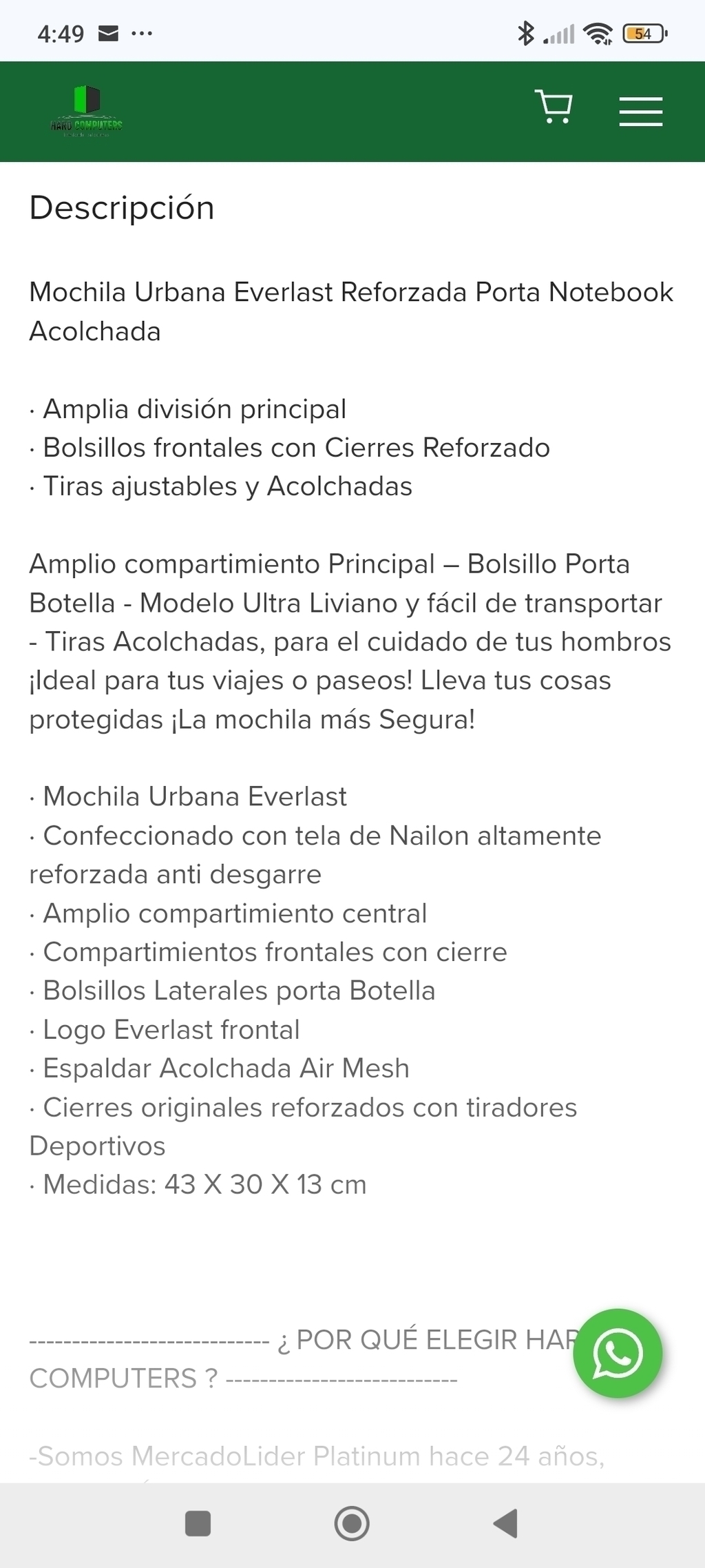Image resolution: width=705 pixels, height=1568 pixels.
Task: Go back using system navigation
Action: tap(506, 1523)
